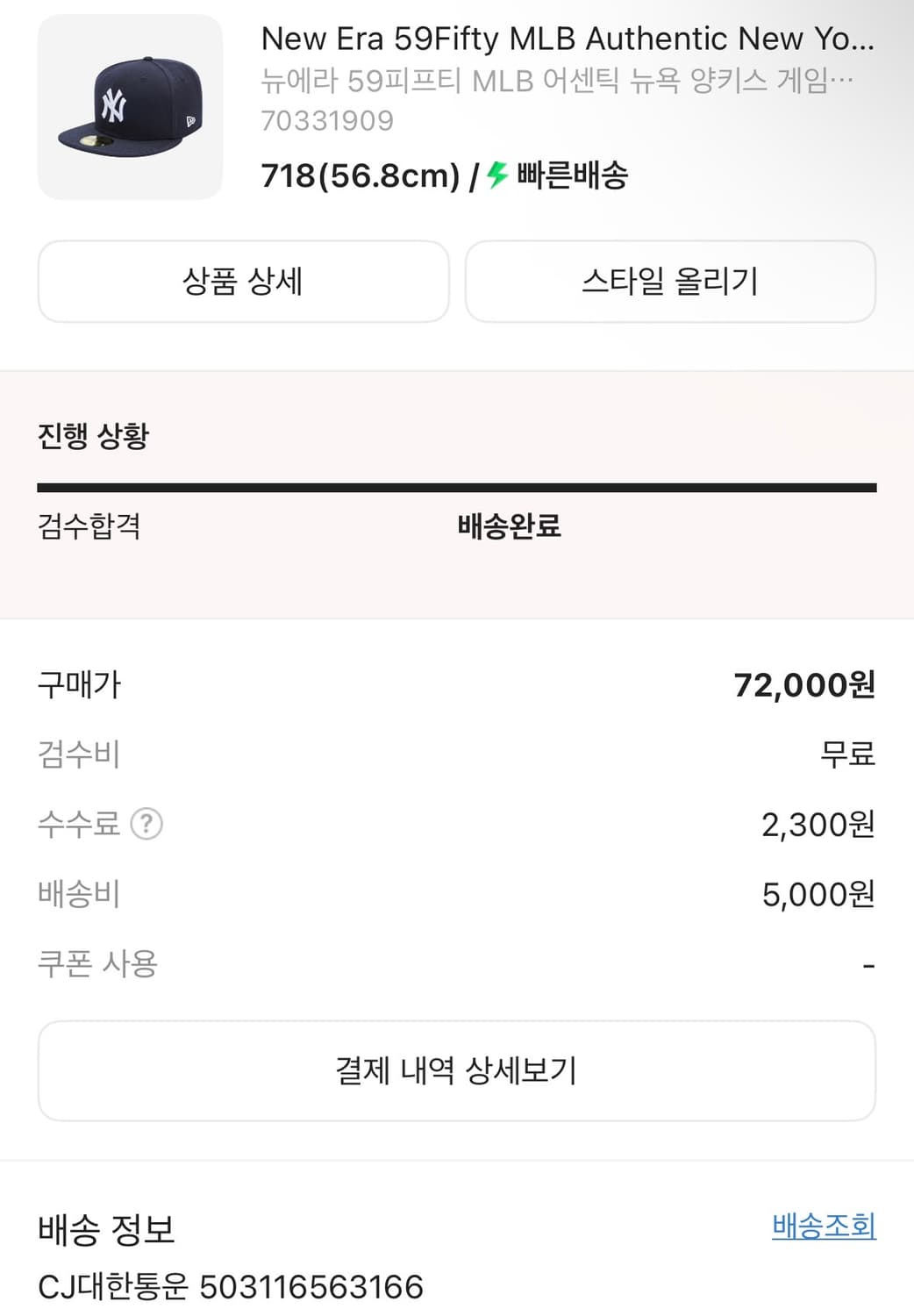
Task: Click the 빠른배송 lightning bolt icon
Action: point(493,177)
